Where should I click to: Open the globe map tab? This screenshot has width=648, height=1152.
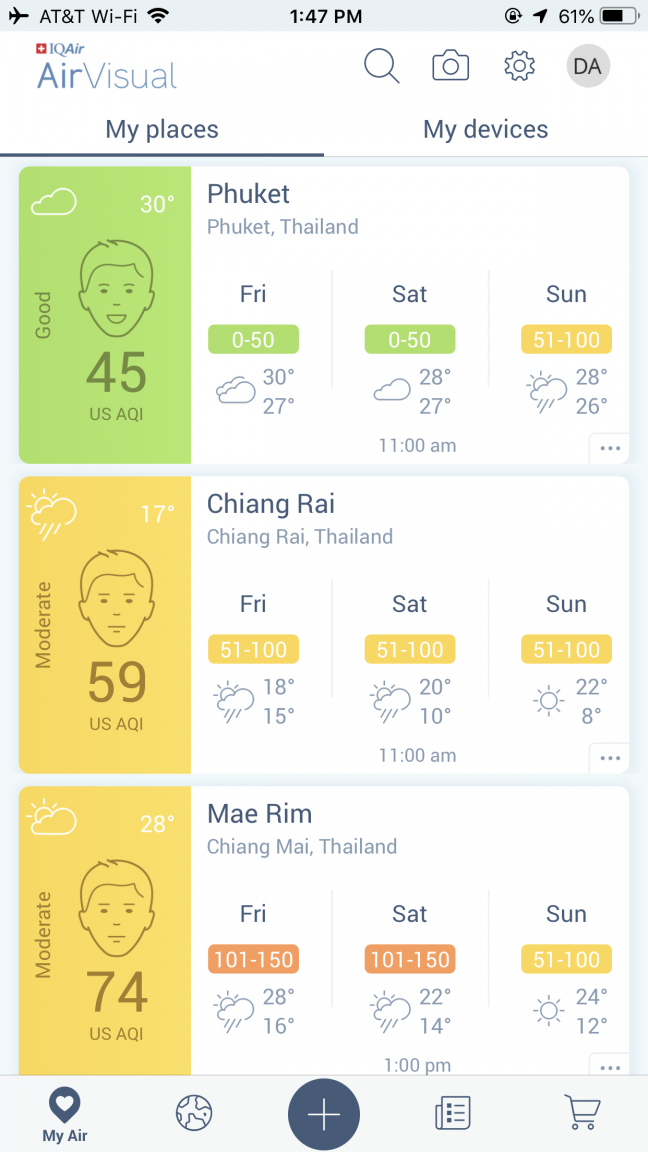(194, 1112)
